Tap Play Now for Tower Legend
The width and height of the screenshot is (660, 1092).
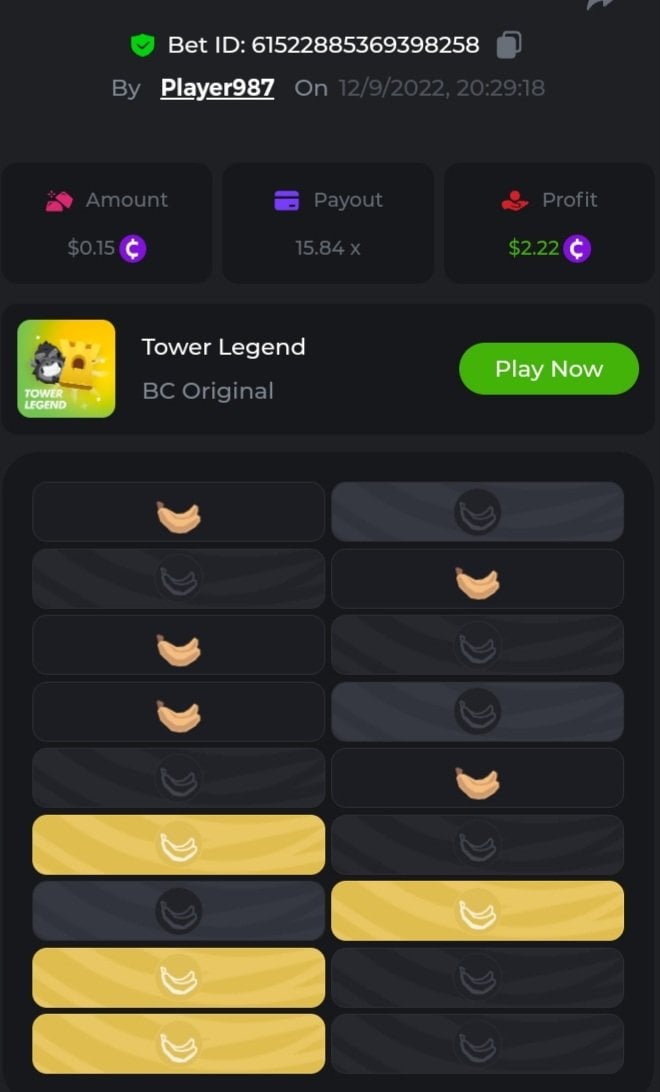(x=548, y=369)
